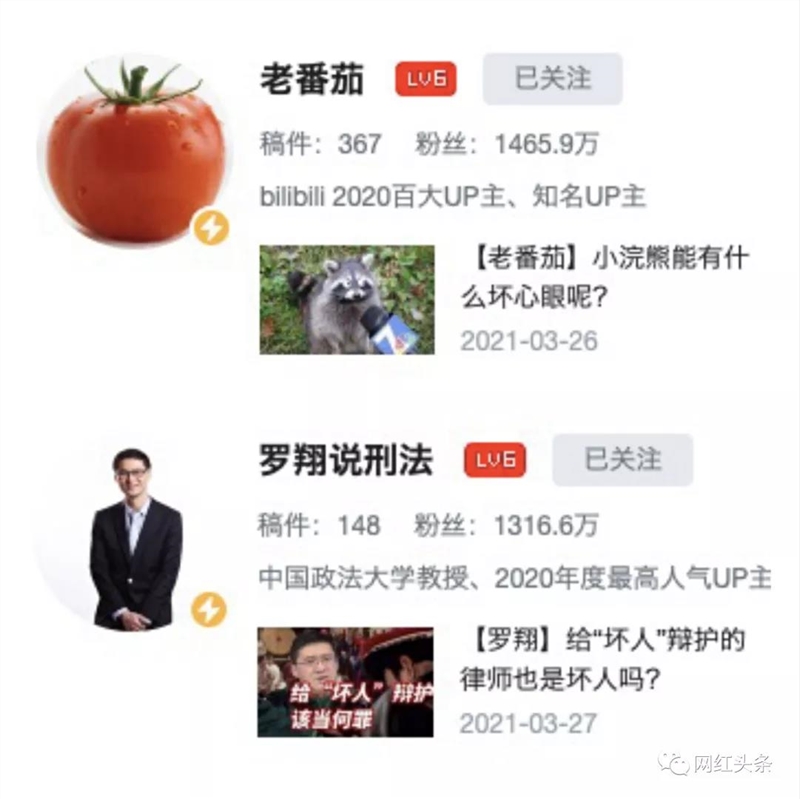Open the 给"坏人"辩护的律师也是坏人吗 video

[x=345, y=682]
